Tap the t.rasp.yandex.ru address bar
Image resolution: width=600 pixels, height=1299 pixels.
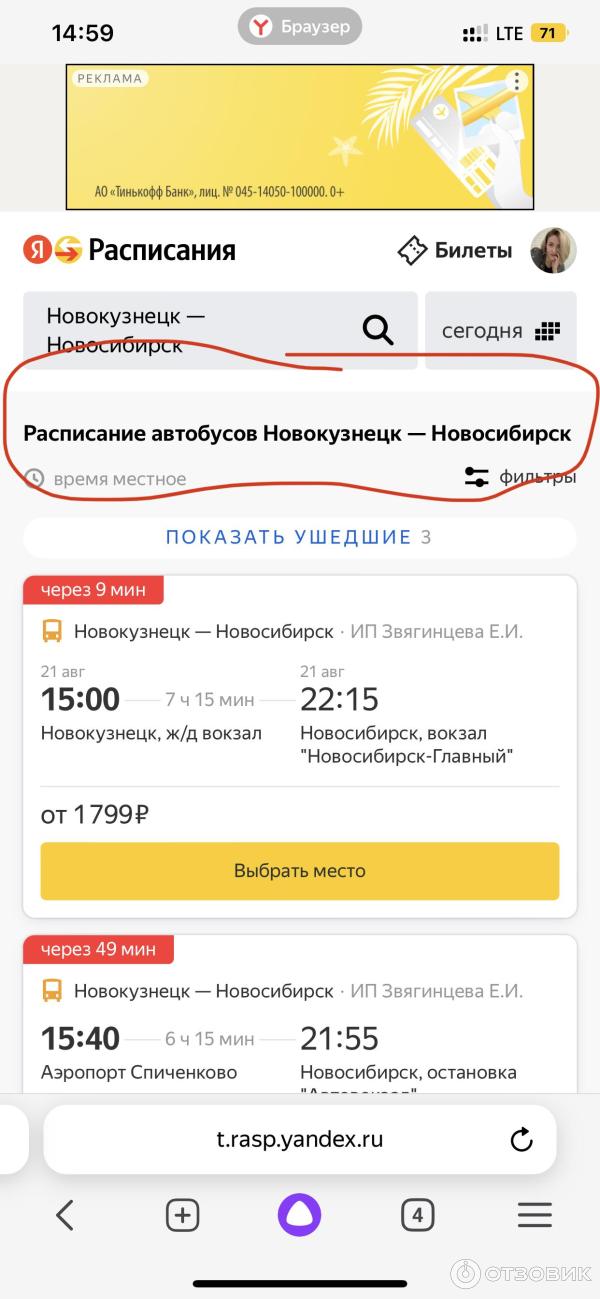(x=300, y=1139)
